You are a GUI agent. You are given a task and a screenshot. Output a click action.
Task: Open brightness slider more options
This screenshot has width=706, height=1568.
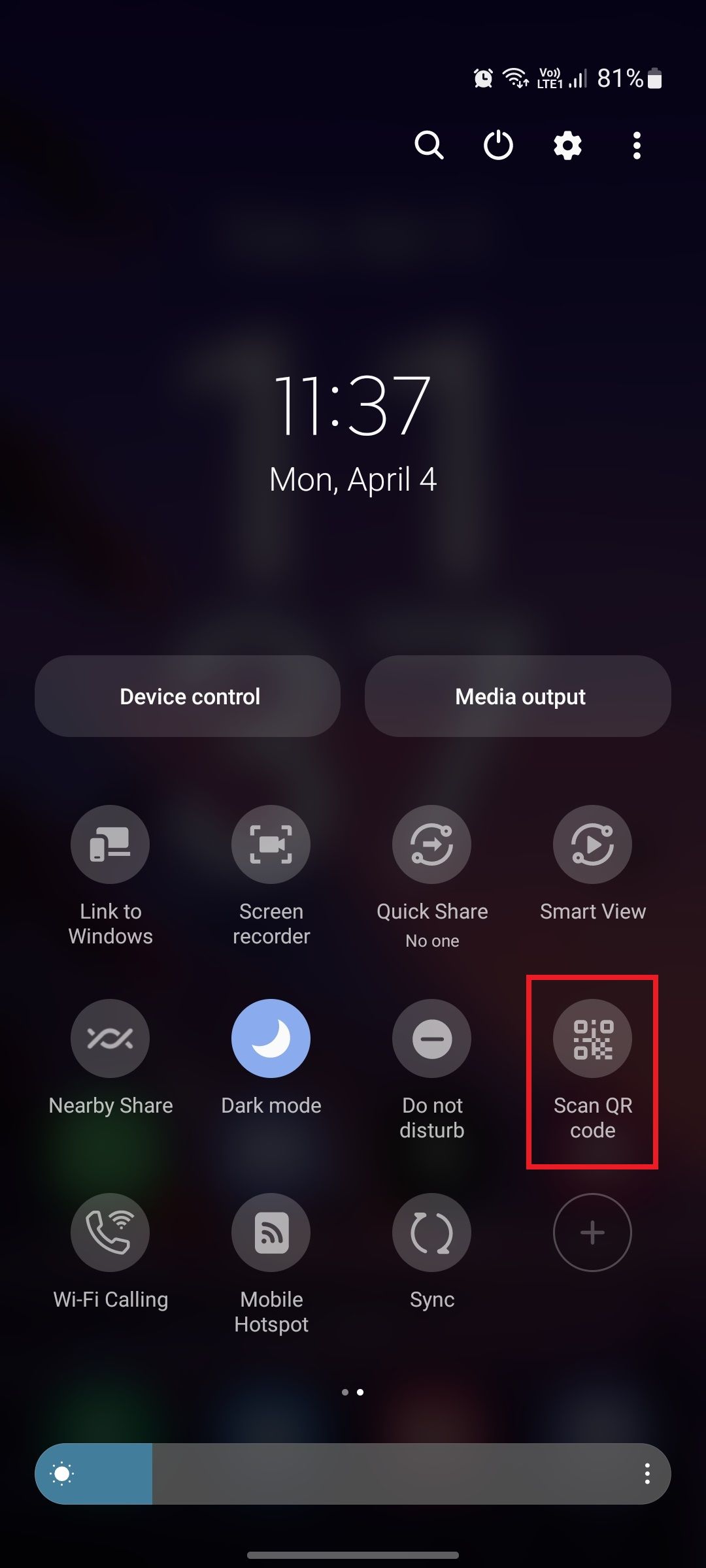[x=647, y=1473]
